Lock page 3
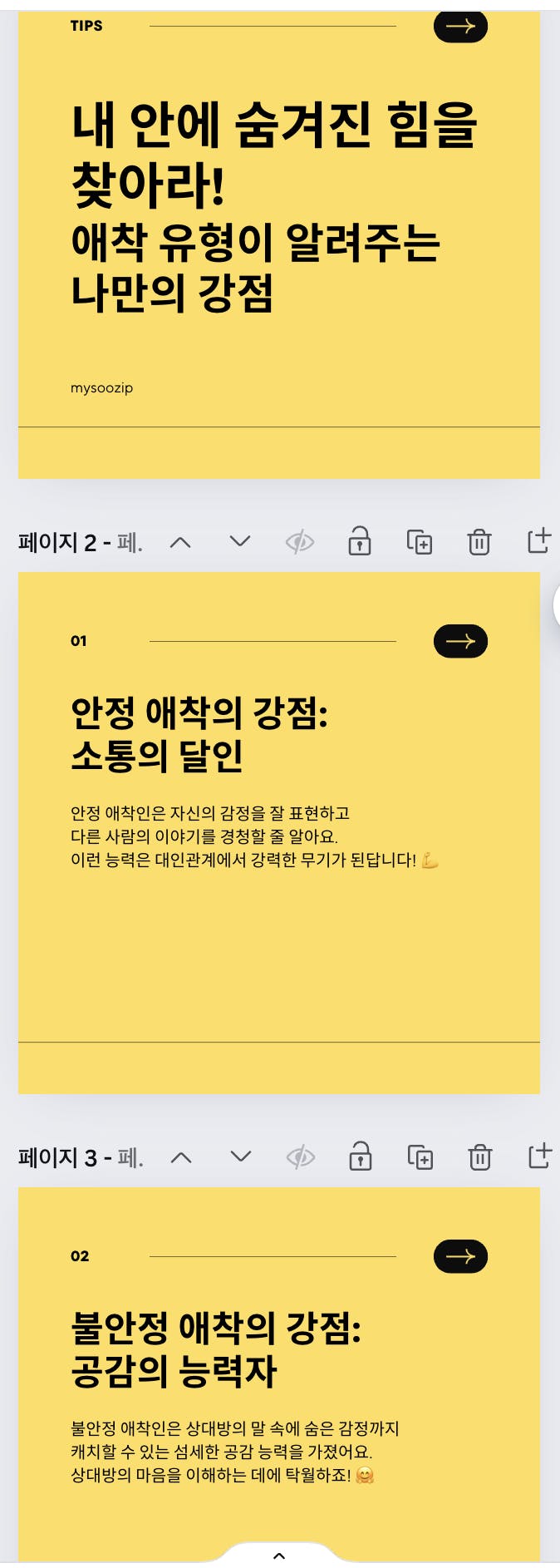Viewport: 560px width, 1568px height. pos(361,1157)
